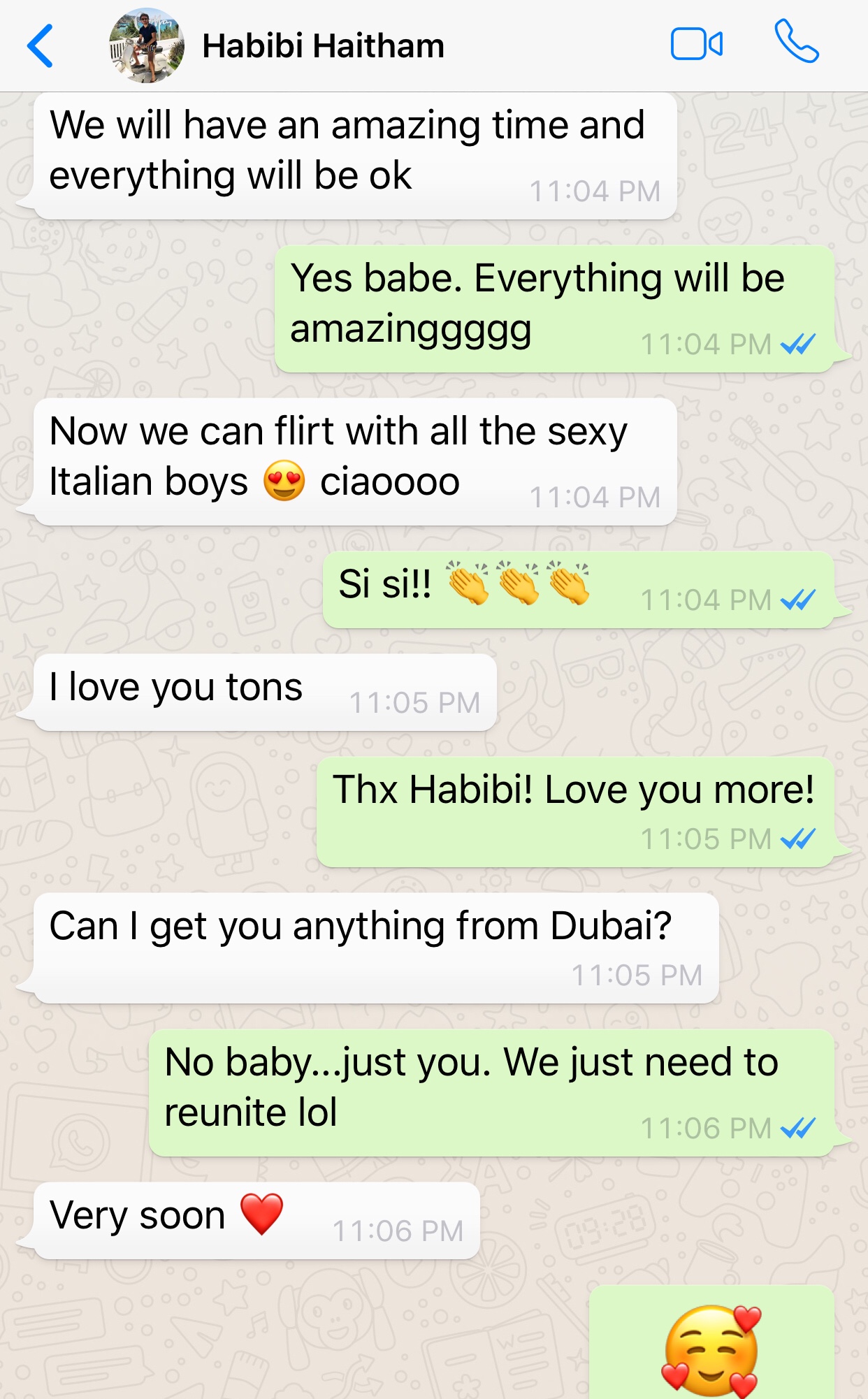Start a voice call with Habibi Haitham

[797, 42]
